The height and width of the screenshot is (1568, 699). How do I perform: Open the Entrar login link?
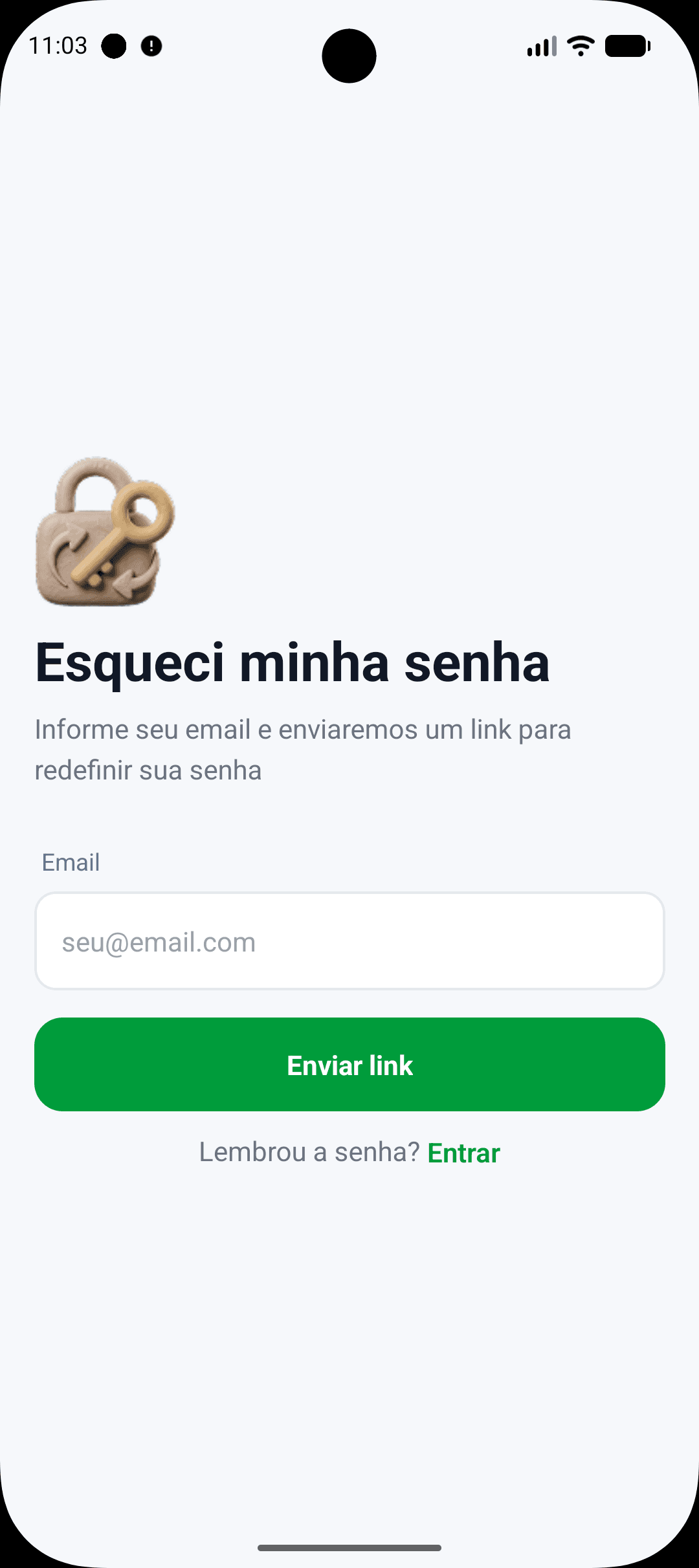tap(463, 1153)
